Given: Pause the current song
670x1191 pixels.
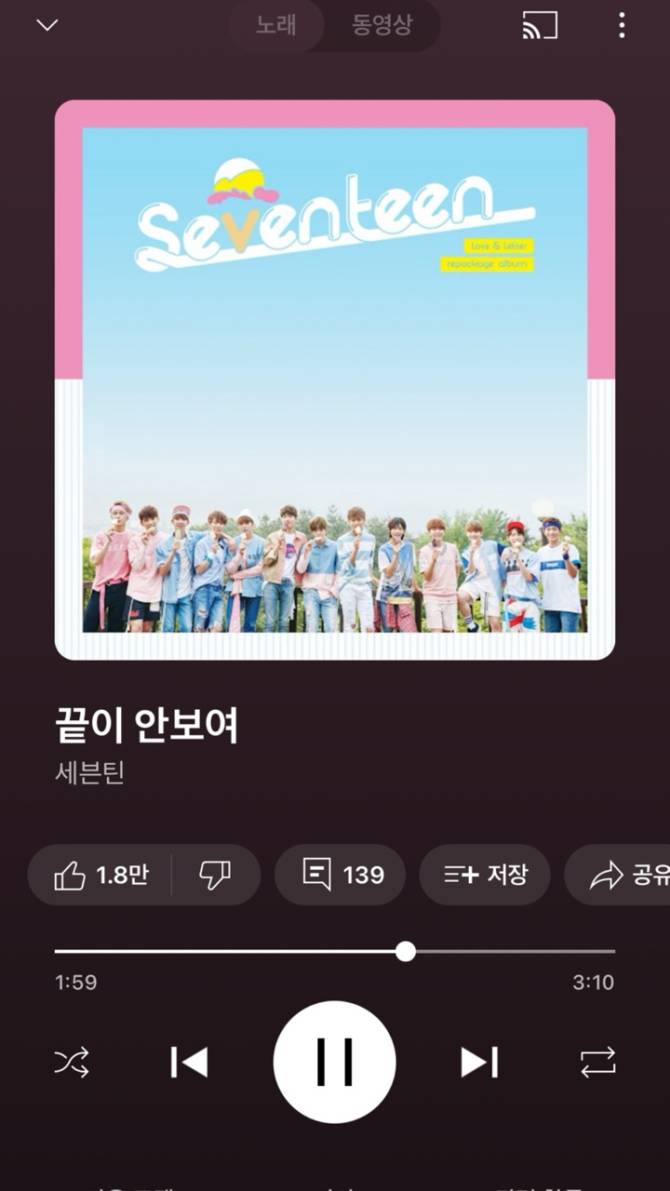Looking at the screenshot, I should pos(334,1062).
